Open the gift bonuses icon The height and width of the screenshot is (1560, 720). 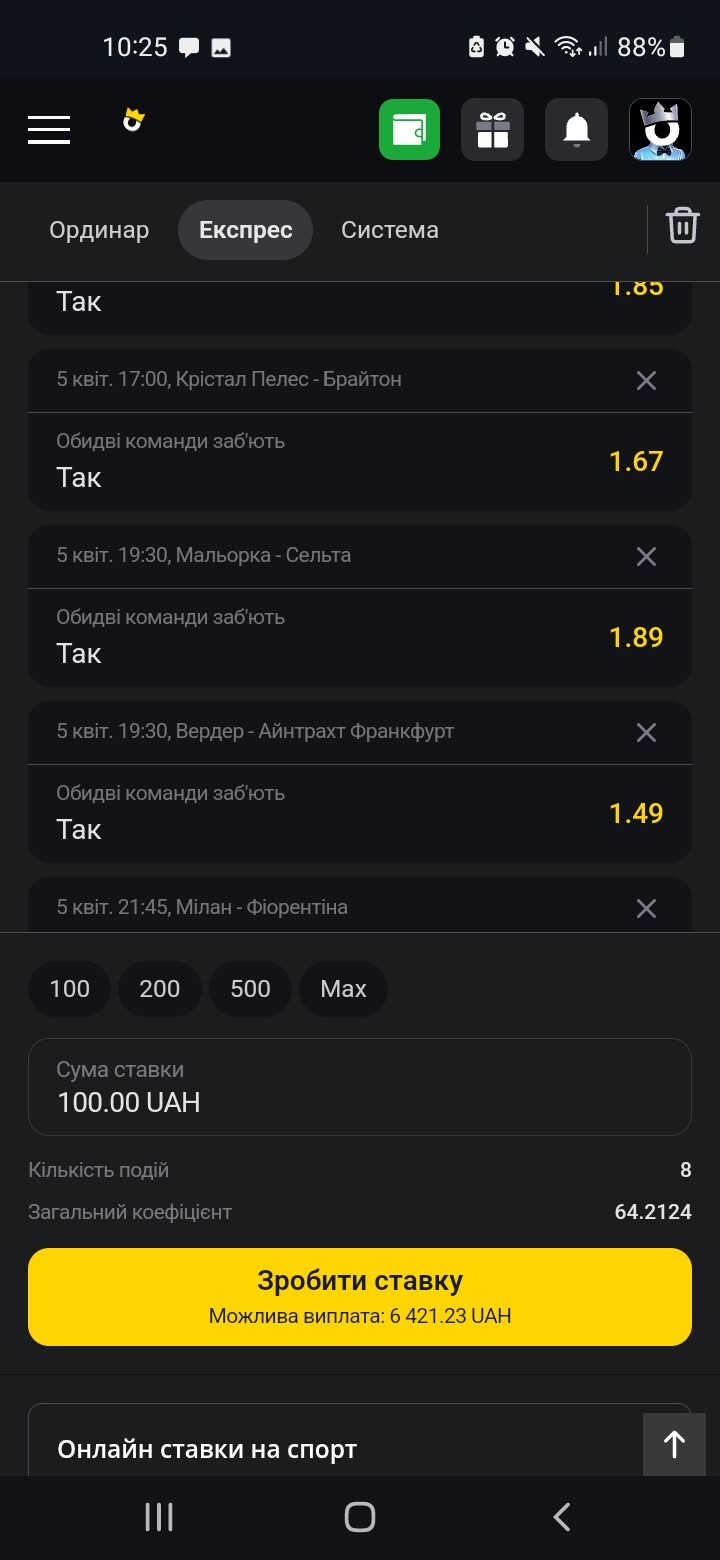point(492,130)
